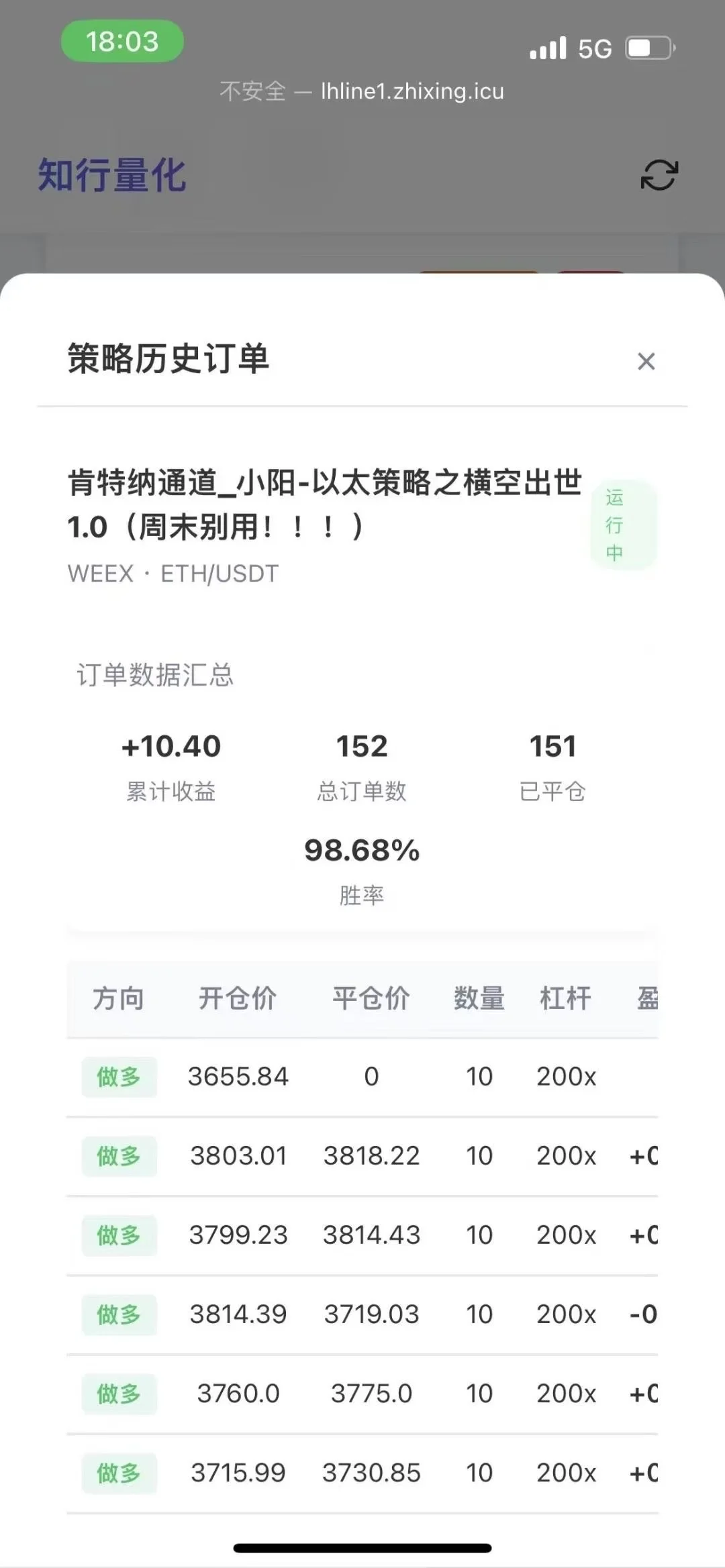The height and width of the screenshot is (1568, 725).
Task: Tap the refresh icon beside 知行量化
Action: tap(659, 175)
